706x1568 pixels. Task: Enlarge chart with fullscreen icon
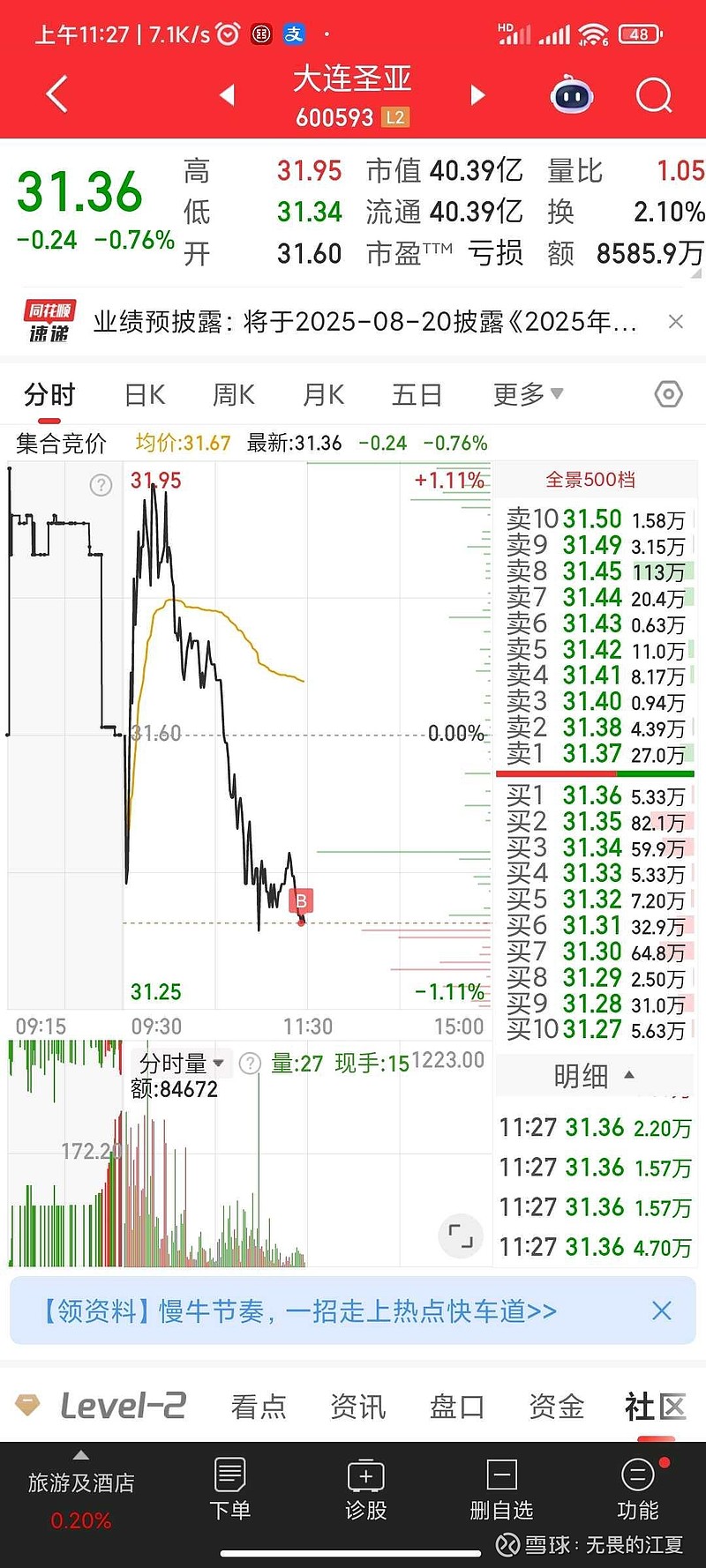(x=461, y=1236)
